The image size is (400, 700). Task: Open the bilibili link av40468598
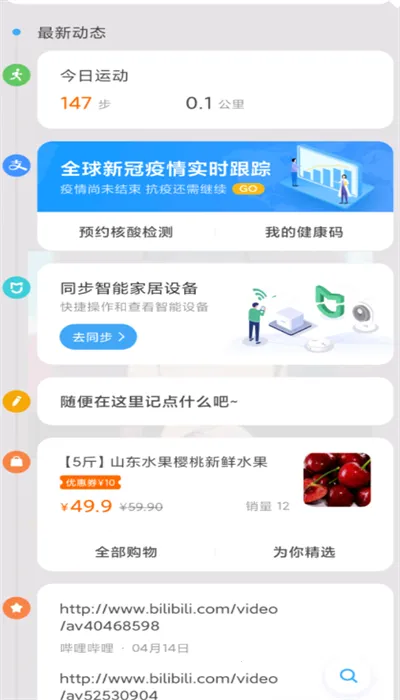coord(169,617)
